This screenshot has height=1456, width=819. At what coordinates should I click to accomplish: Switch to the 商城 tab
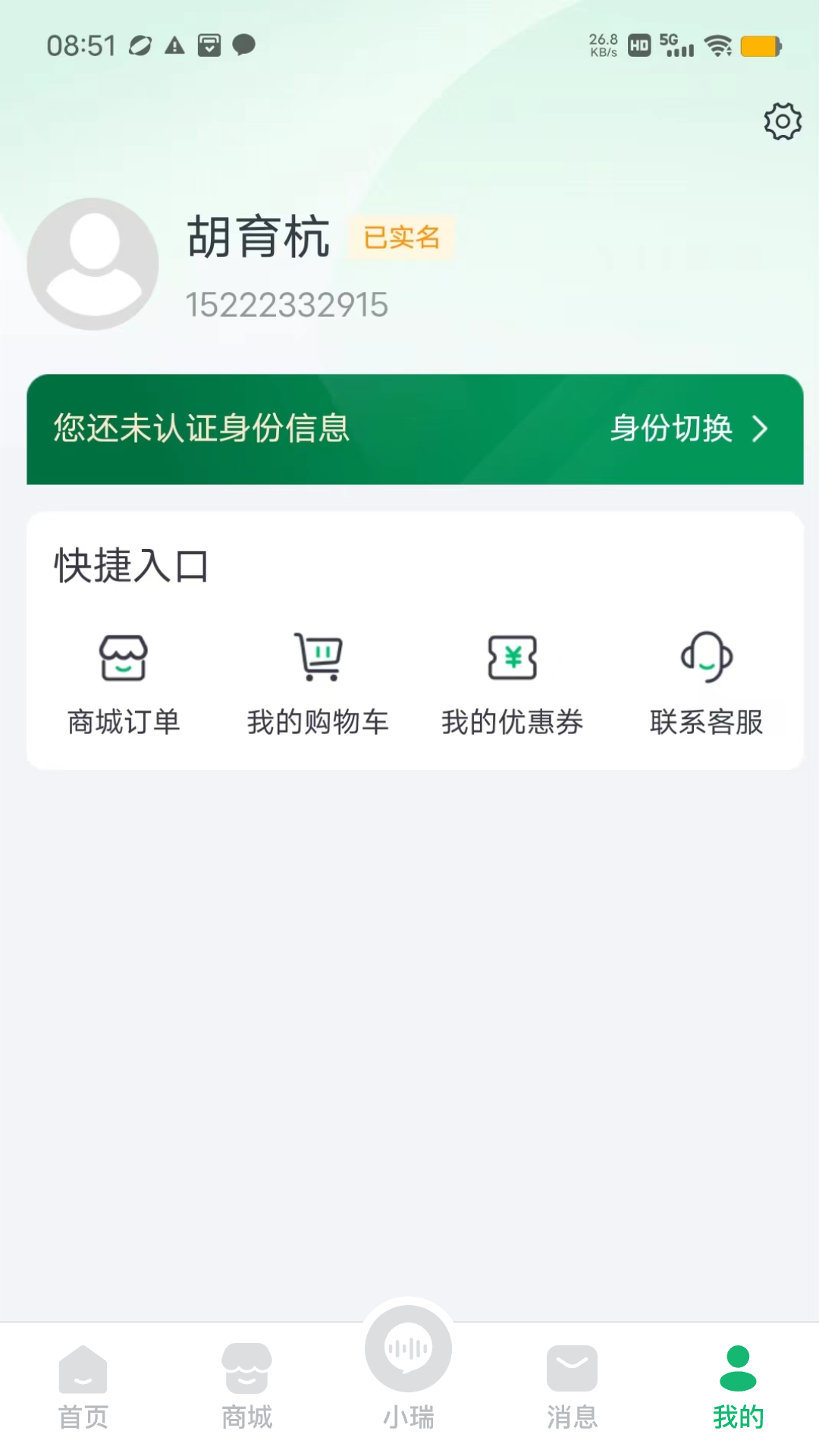246,1386
